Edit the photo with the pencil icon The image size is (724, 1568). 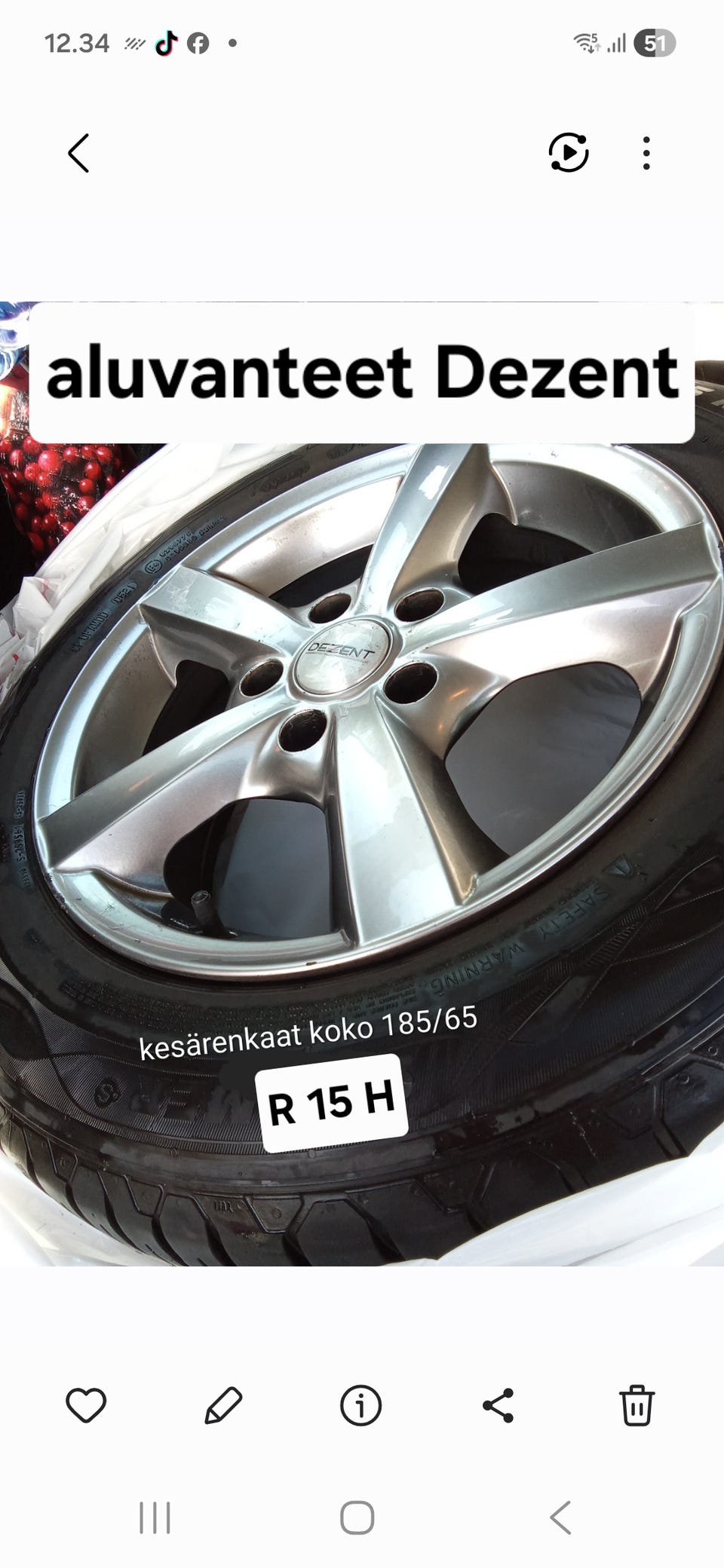coord(223,1405)
